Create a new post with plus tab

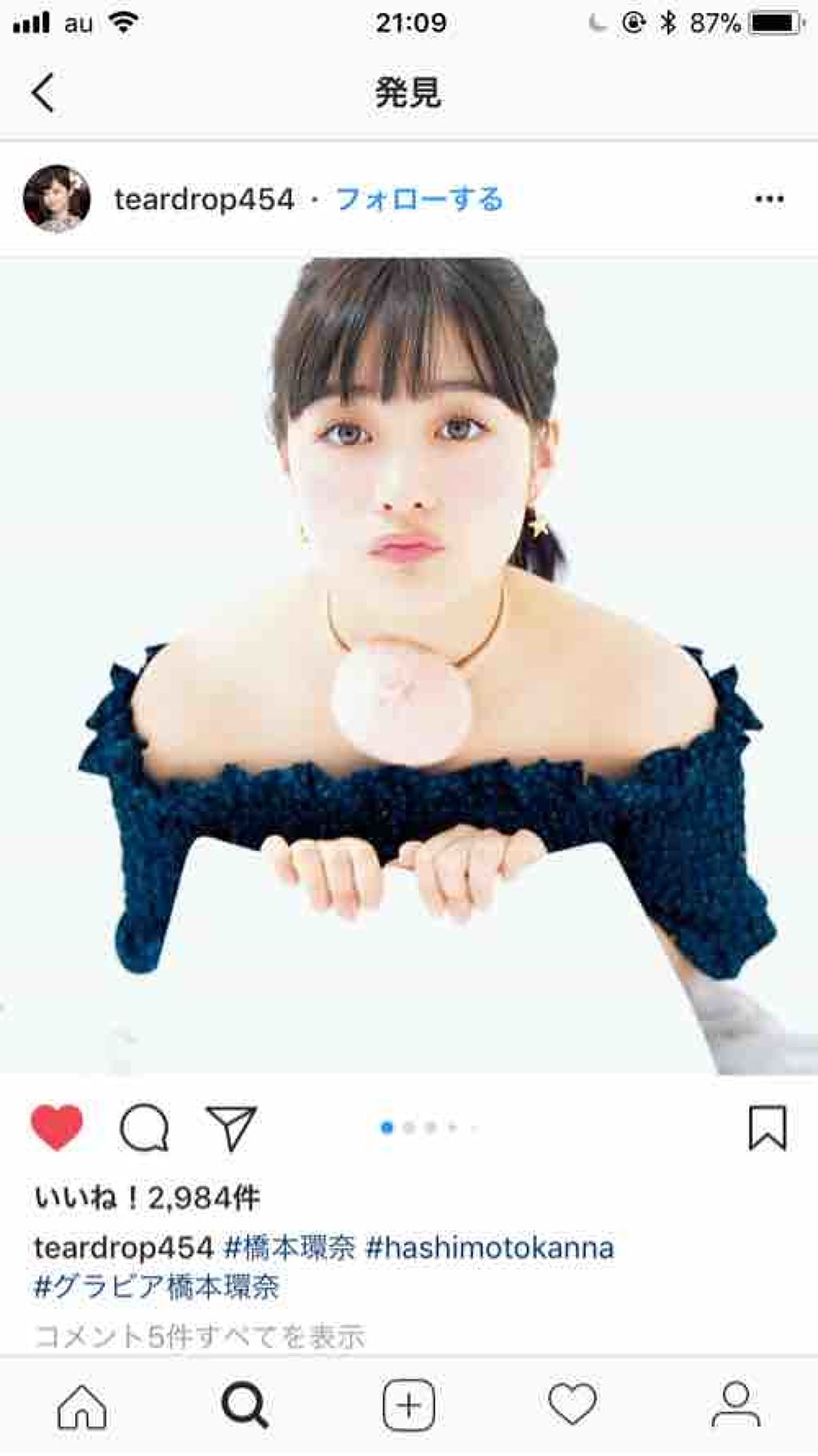pos(408,1406)
